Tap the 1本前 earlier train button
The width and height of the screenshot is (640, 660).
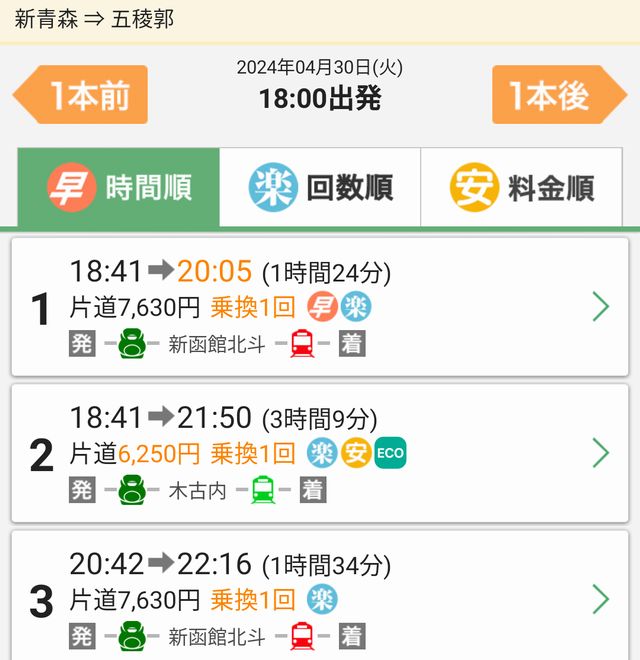coord(82,95)
